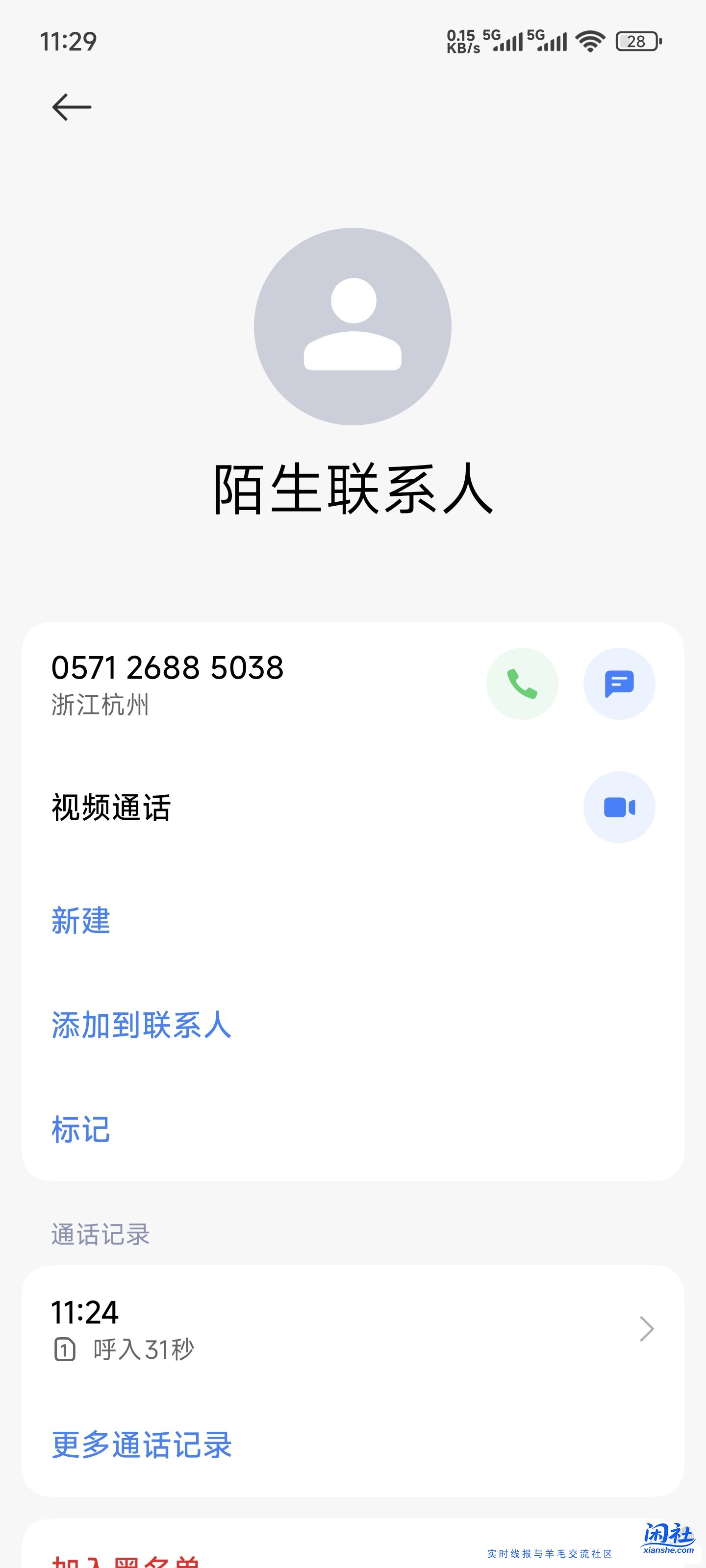Select 新建 to create new contact
The height and width of the screenshot is (1568, 706).
click(80, 922)
